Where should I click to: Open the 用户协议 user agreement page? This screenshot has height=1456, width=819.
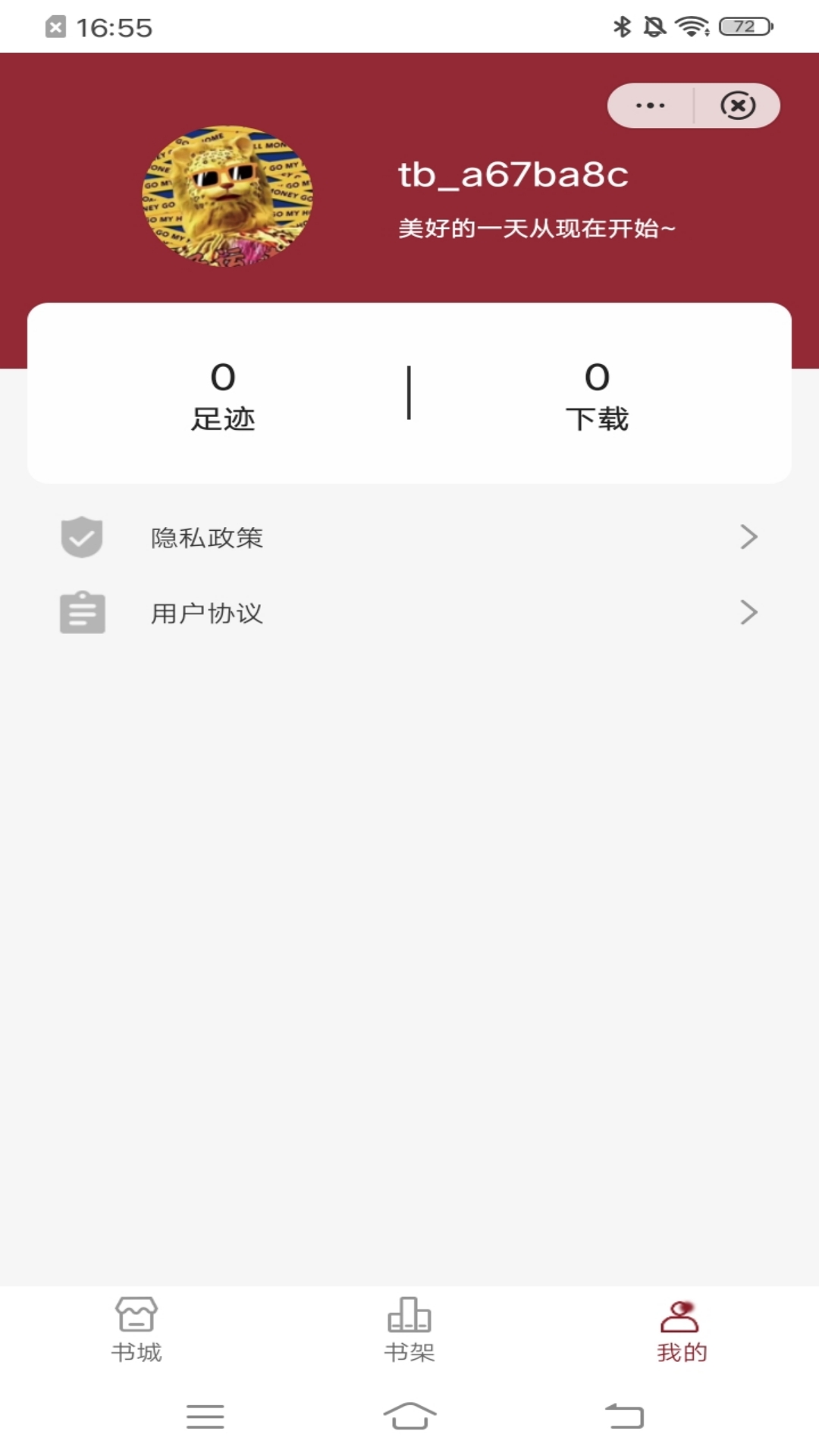[x=207, y=613]
